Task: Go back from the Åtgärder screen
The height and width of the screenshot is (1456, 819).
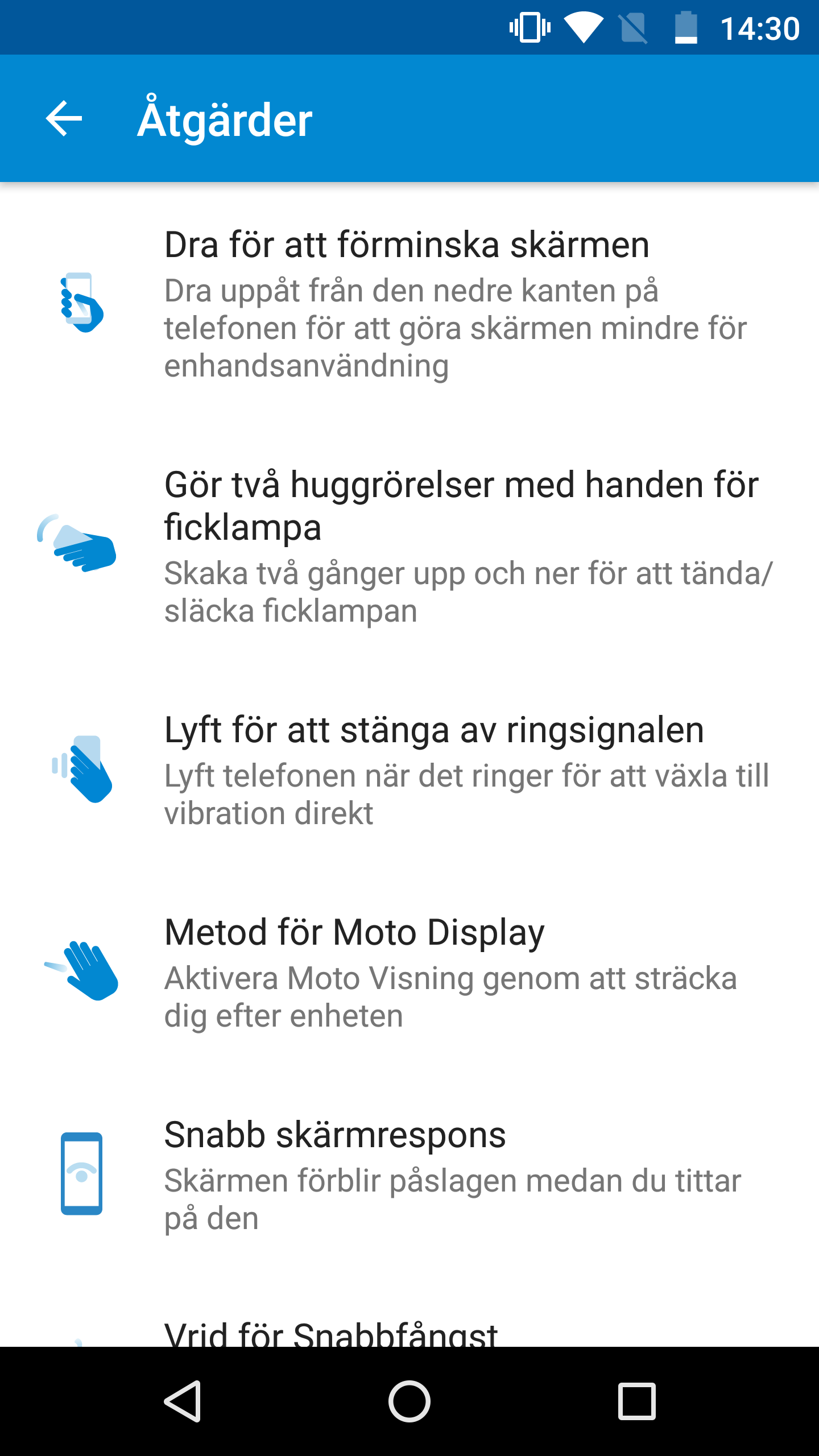Action: 64,118
